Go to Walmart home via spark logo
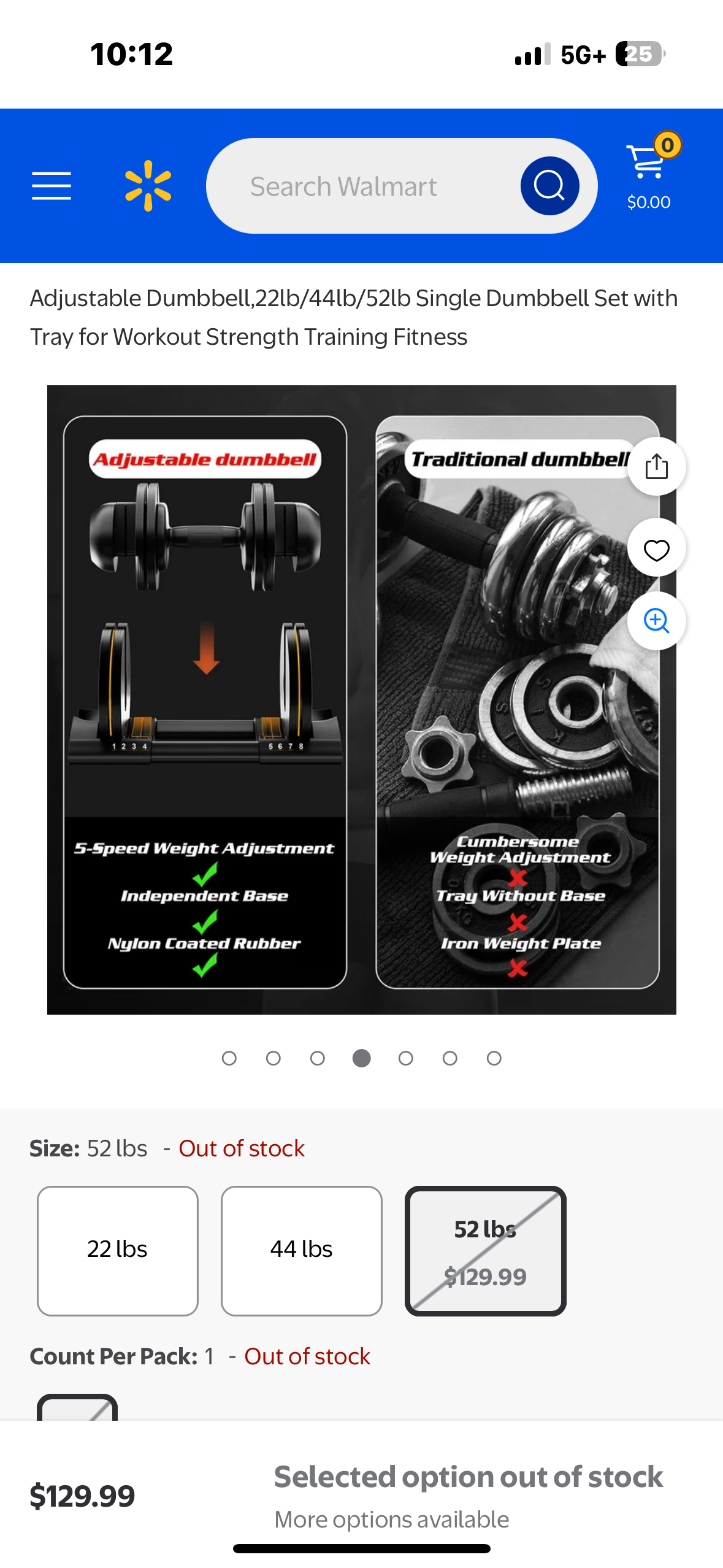The height and width of the screenshot is (1568, 723). [148, 186]
